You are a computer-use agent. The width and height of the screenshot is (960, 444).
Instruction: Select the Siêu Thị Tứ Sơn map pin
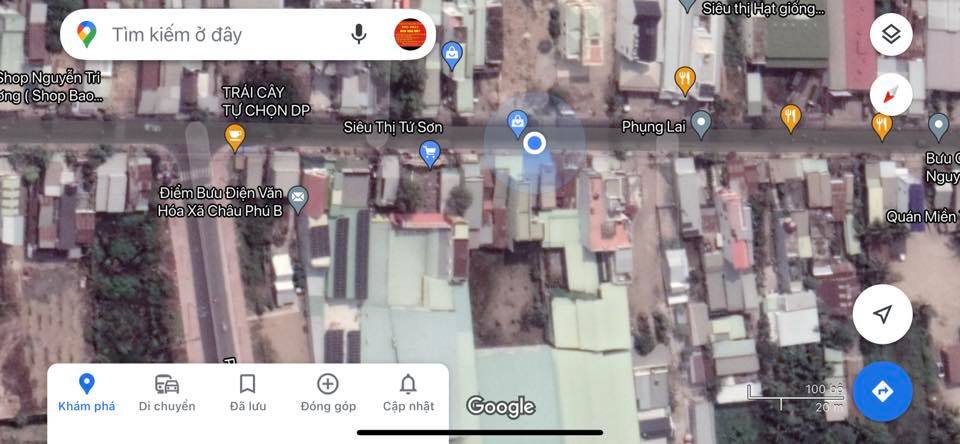[x=430, y=153]
